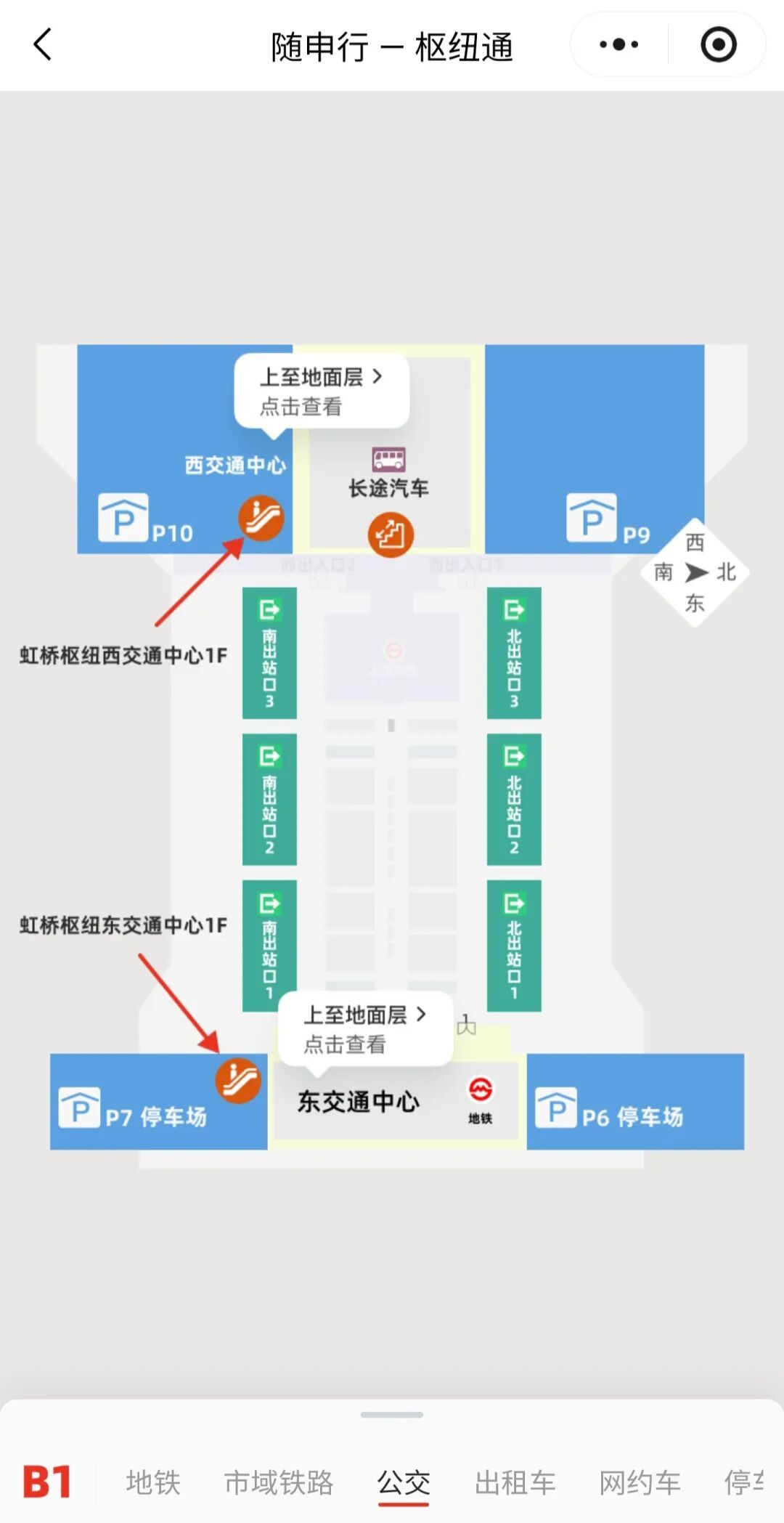Switch to the 出租车 tab

[x=515, y=1482]
